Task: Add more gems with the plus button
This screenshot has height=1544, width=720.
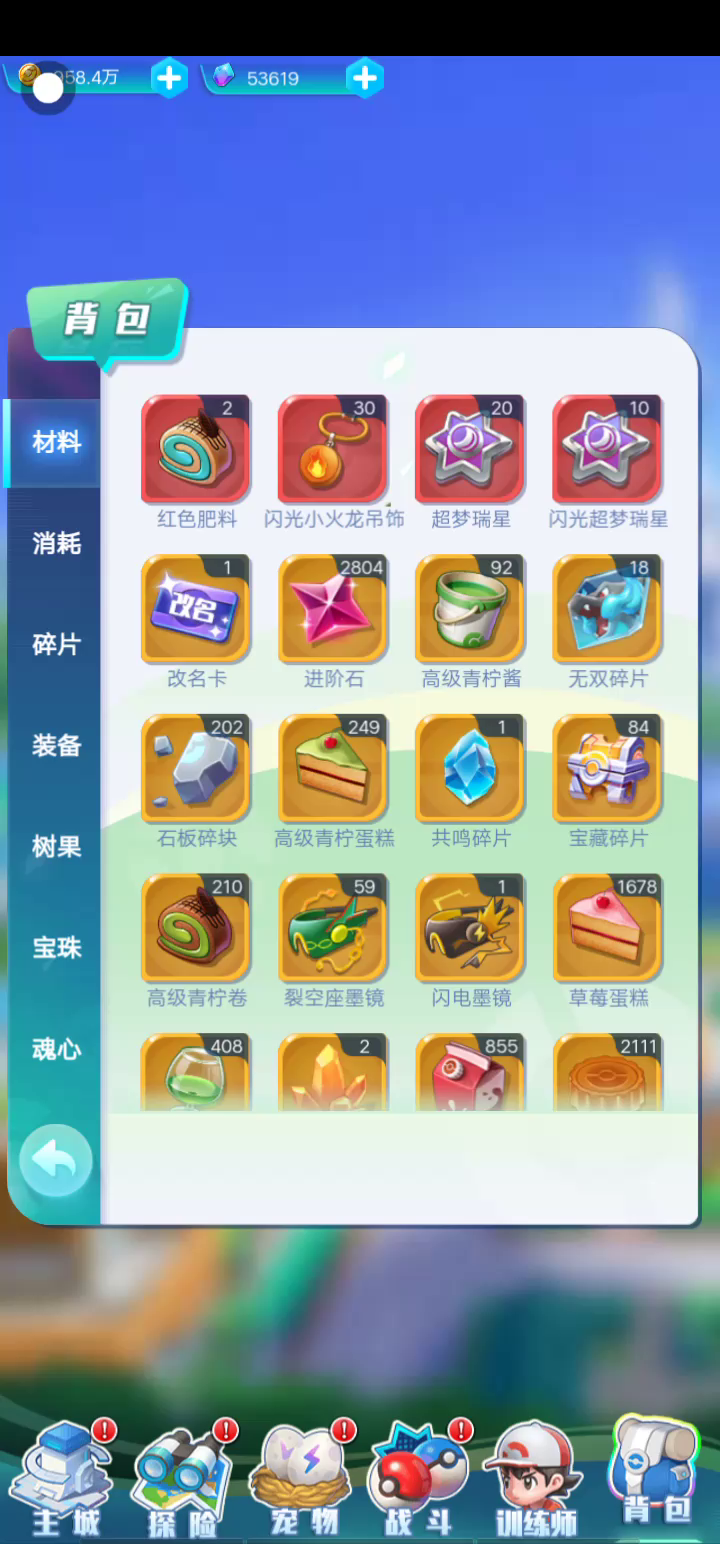Action: click(x=365, y=78)
